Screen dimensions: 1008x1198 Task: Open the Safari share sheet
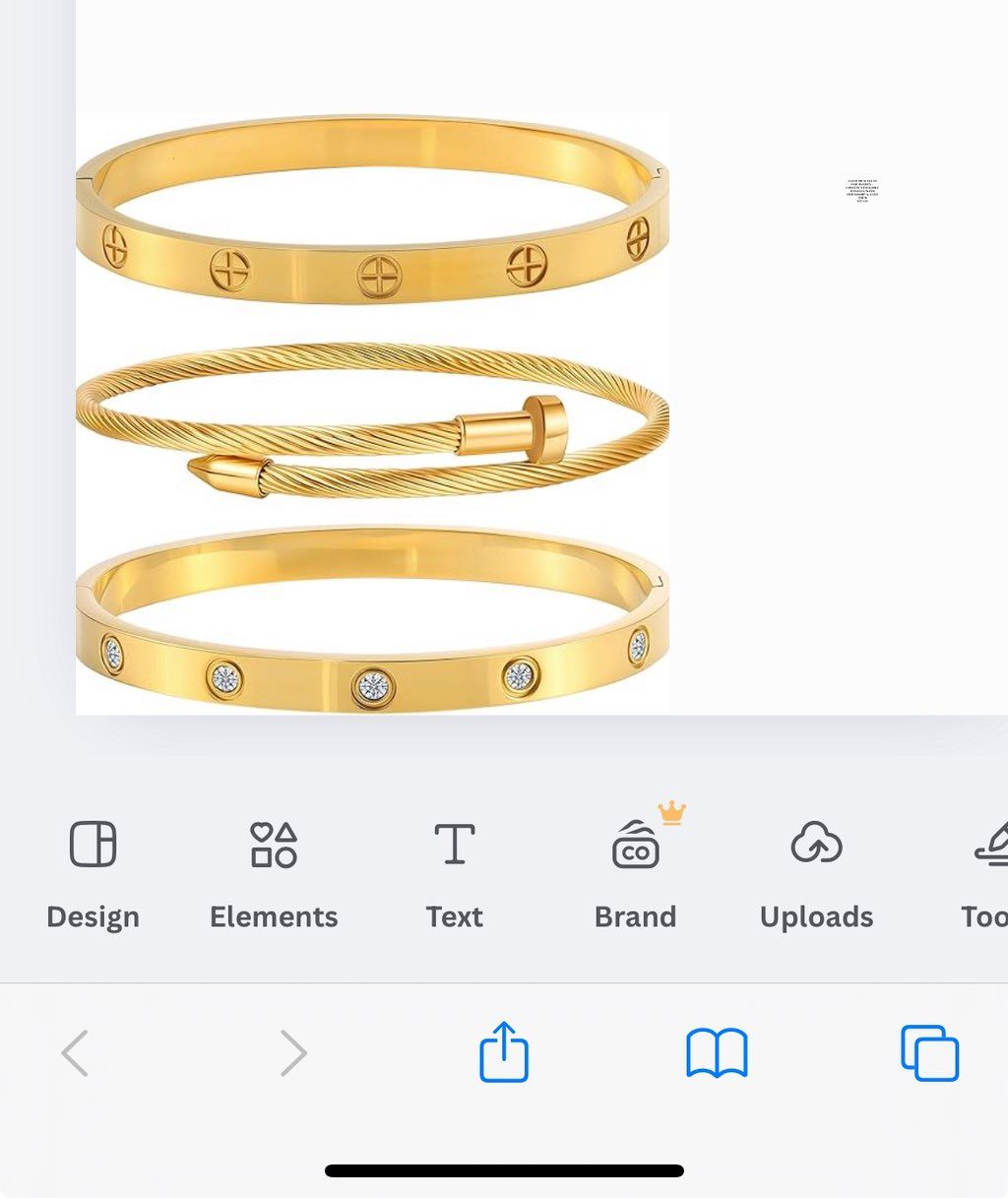coord(504,1051)
